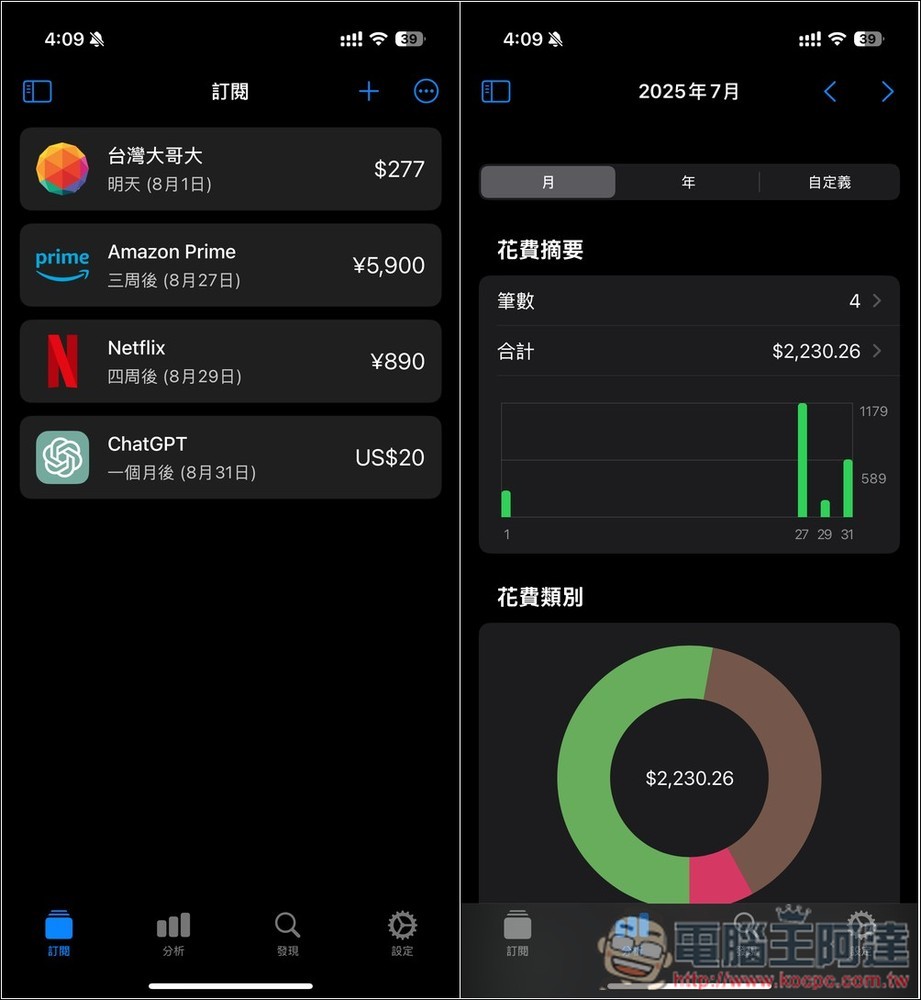
Task: Open the 合計 $2,230.26 row
Action: point(689,351)
